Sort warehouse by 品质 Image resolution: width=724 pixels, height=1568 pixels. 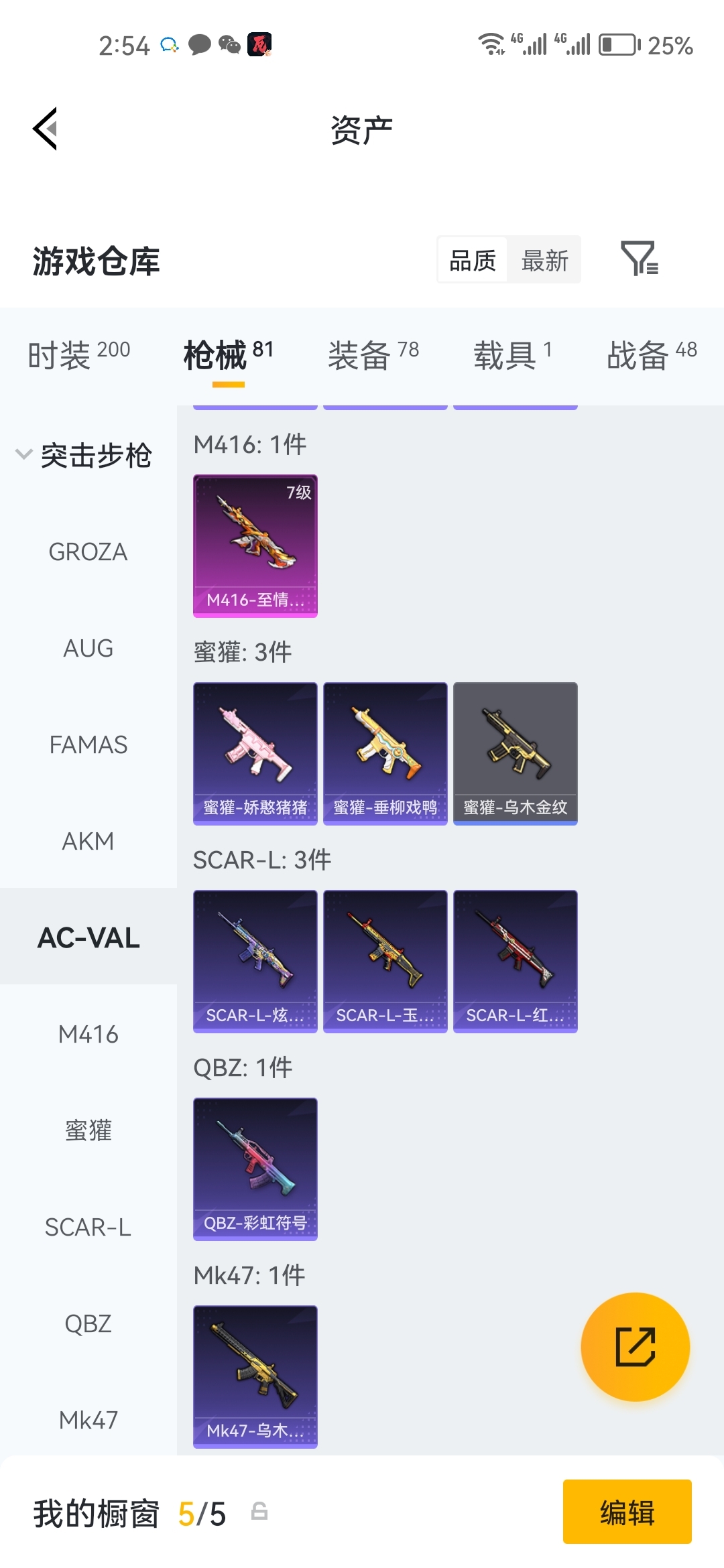pyautogui.click(x=473, y=260)
